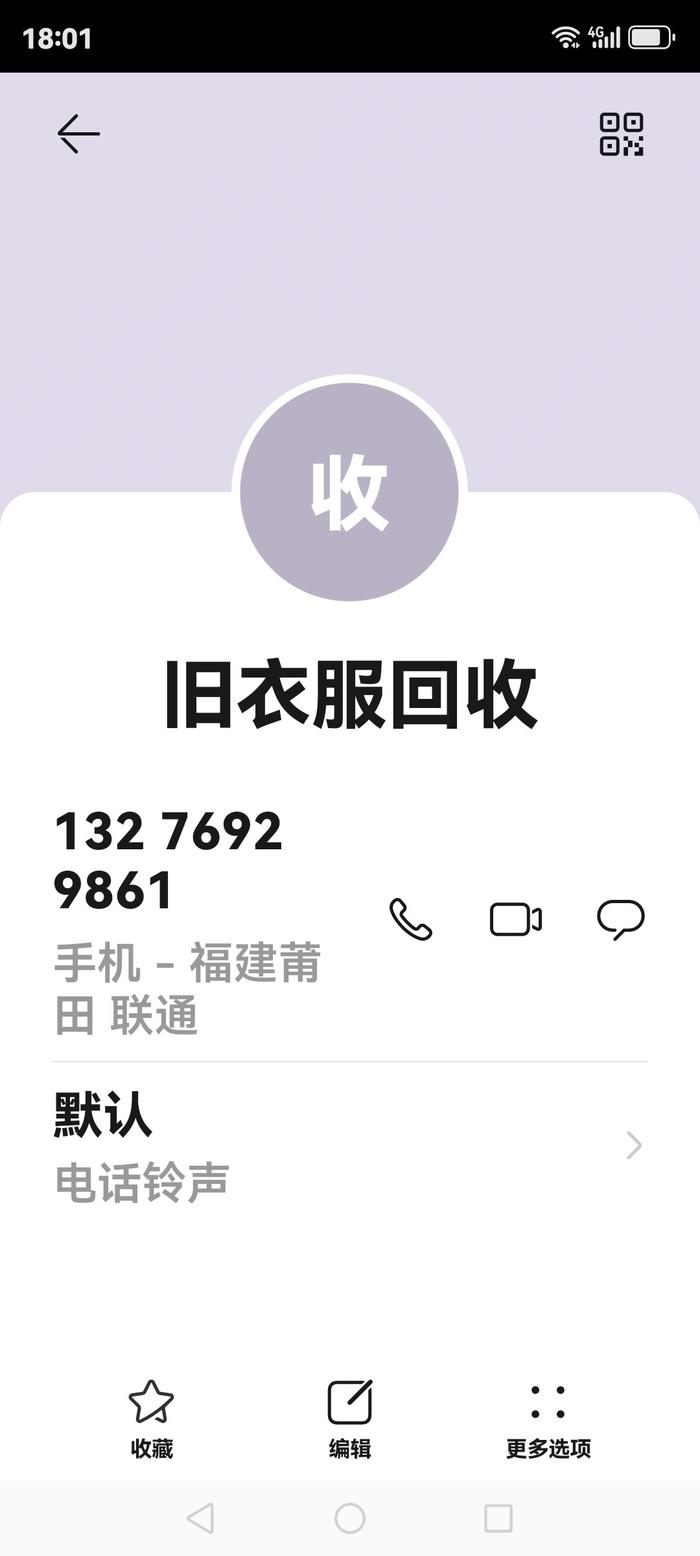
Task: Tap 编辑 to edit this contact
Action: pyautogui.click(x=350, y=1418)
